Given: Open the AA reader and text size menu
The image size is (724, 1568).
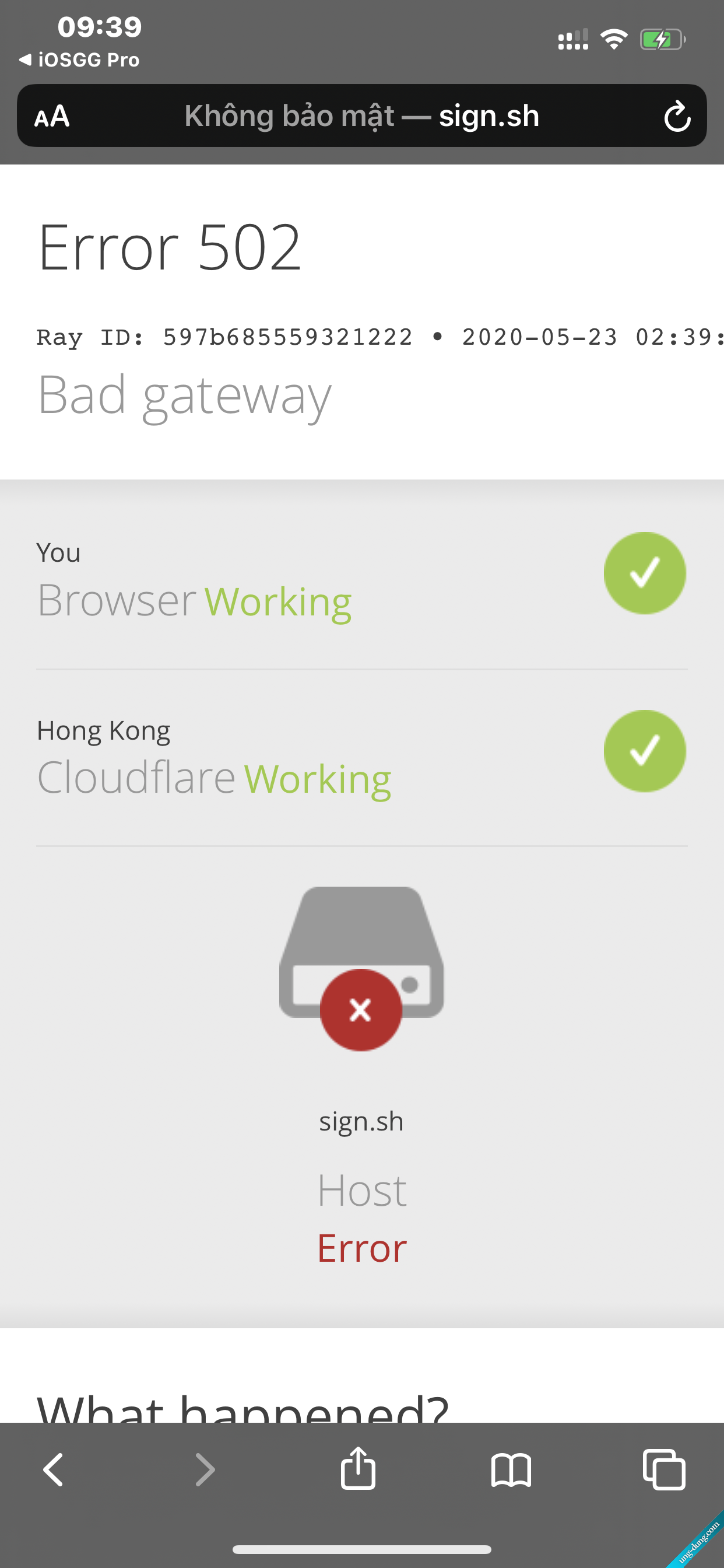Looking at the screenshot, I should click(52, 116).
